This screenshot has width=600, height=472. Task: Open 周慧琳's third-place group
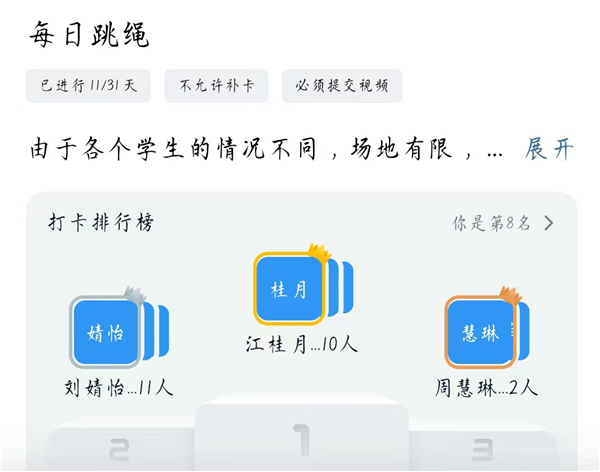[x=481, y=334]
